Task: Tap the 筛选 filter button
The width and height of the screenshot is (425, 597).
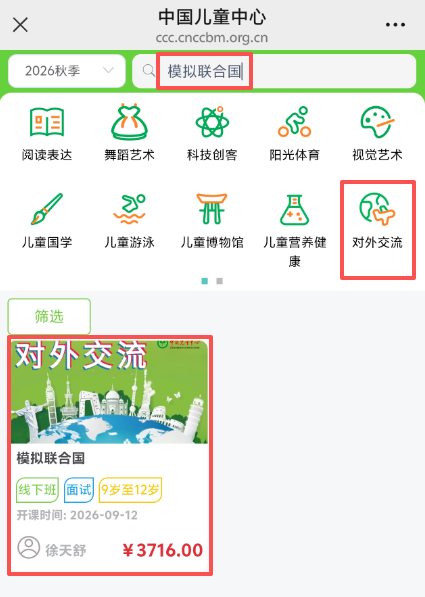Action: (49, 316)
